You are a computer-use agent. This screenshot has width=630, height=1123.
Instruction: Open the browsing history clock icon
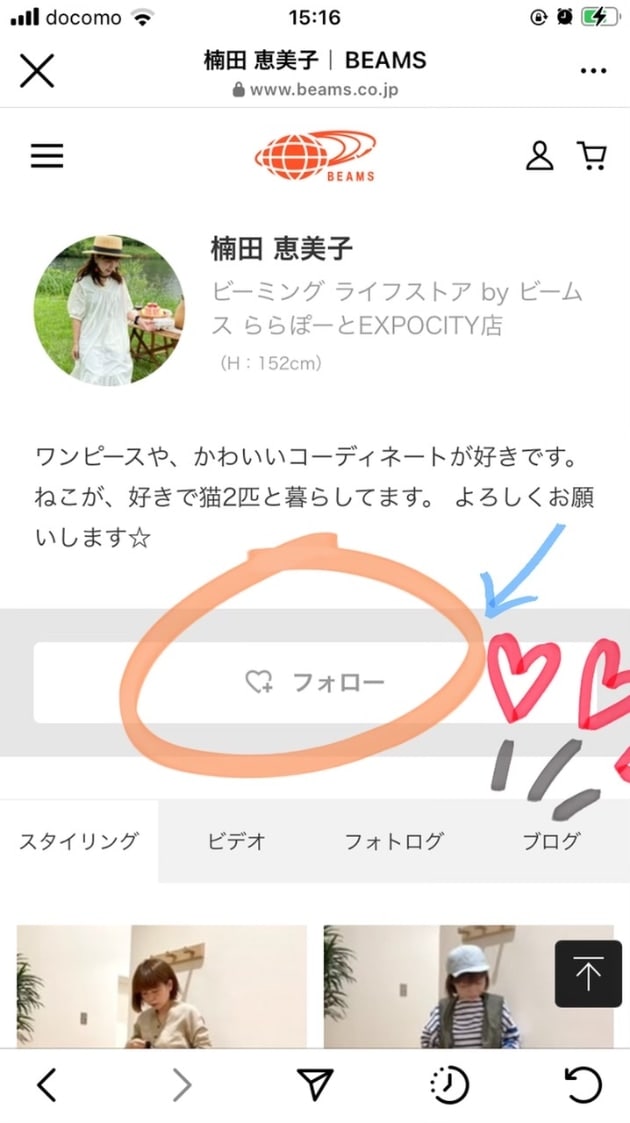tap(448, 1084)
